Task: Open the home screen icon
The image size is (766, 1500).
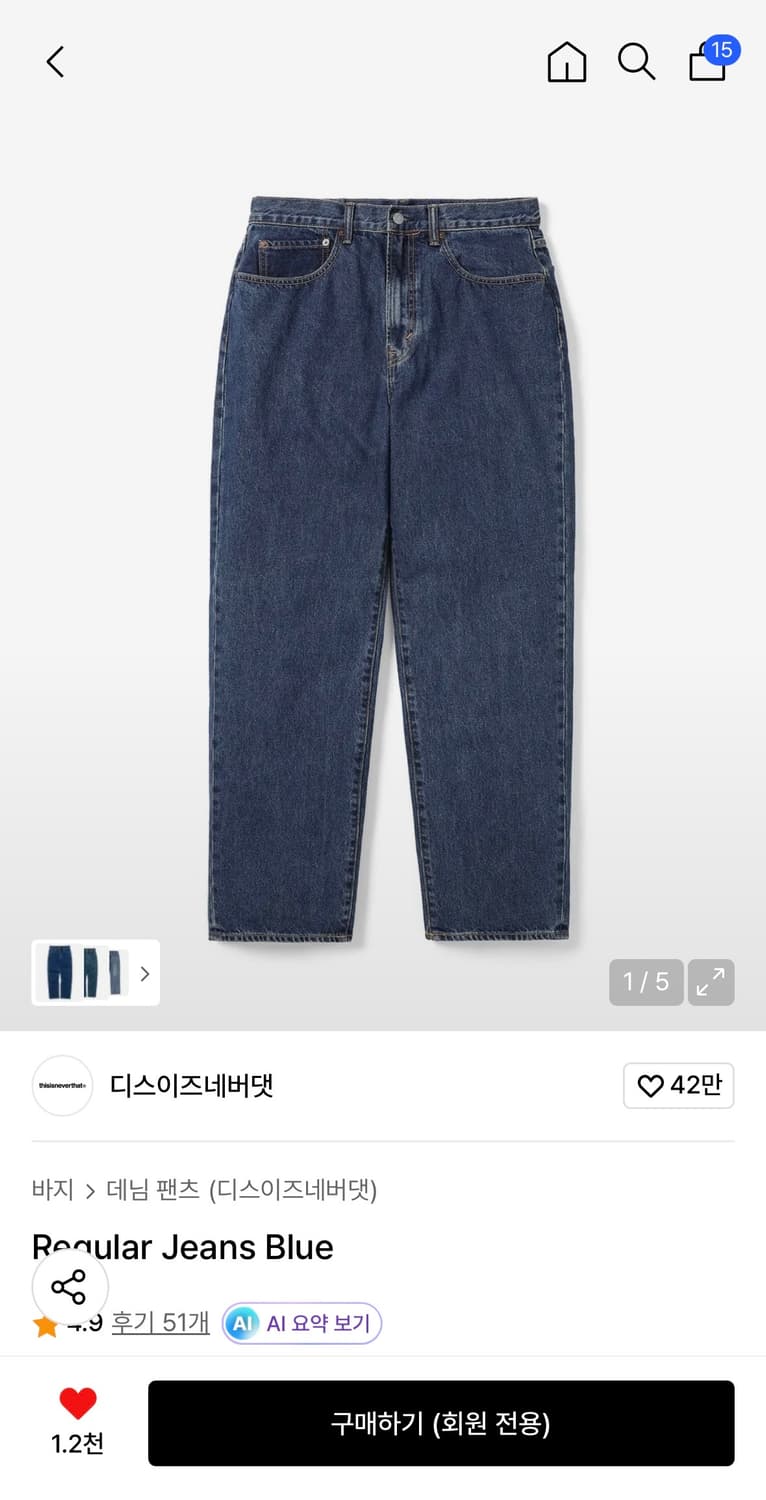Action: 566,61
